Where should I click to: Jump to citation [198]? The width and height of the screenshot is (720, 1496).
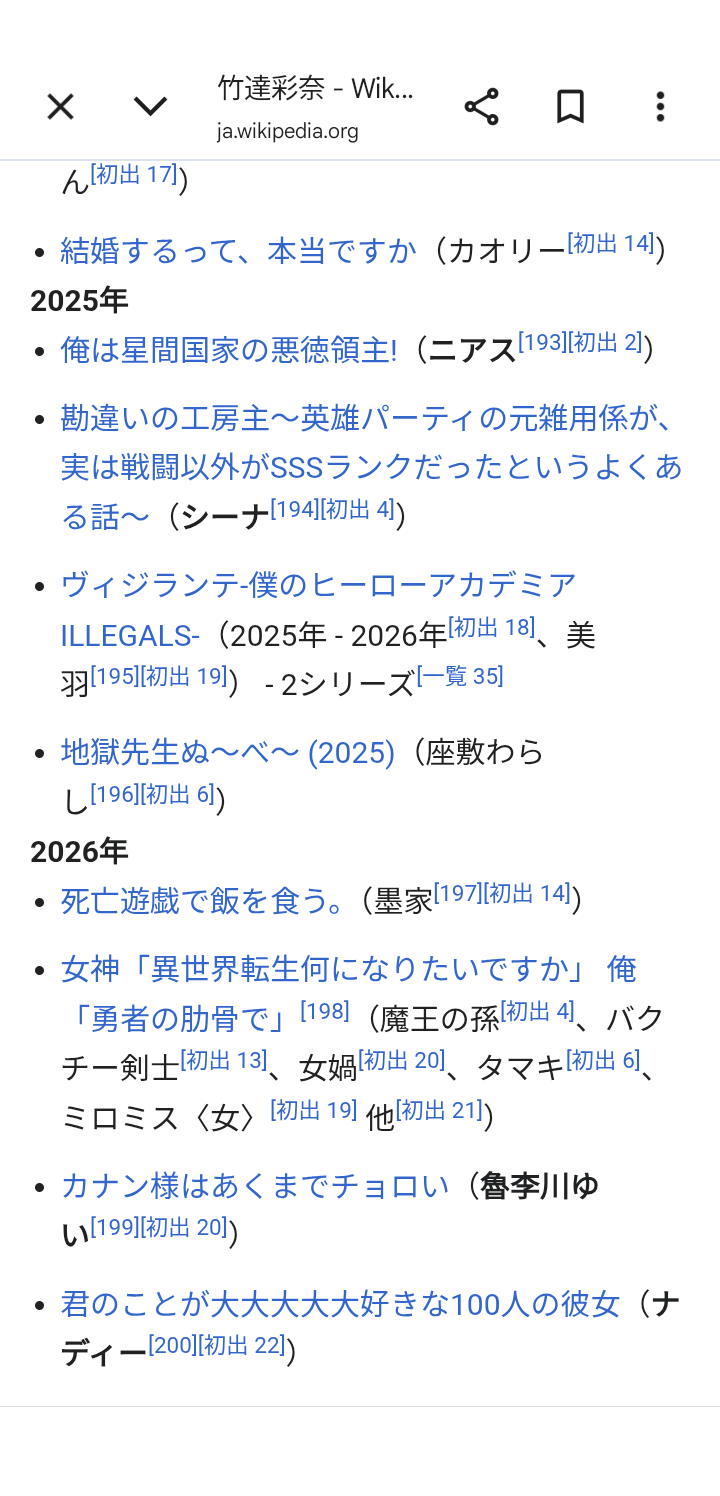(325, 1011)
